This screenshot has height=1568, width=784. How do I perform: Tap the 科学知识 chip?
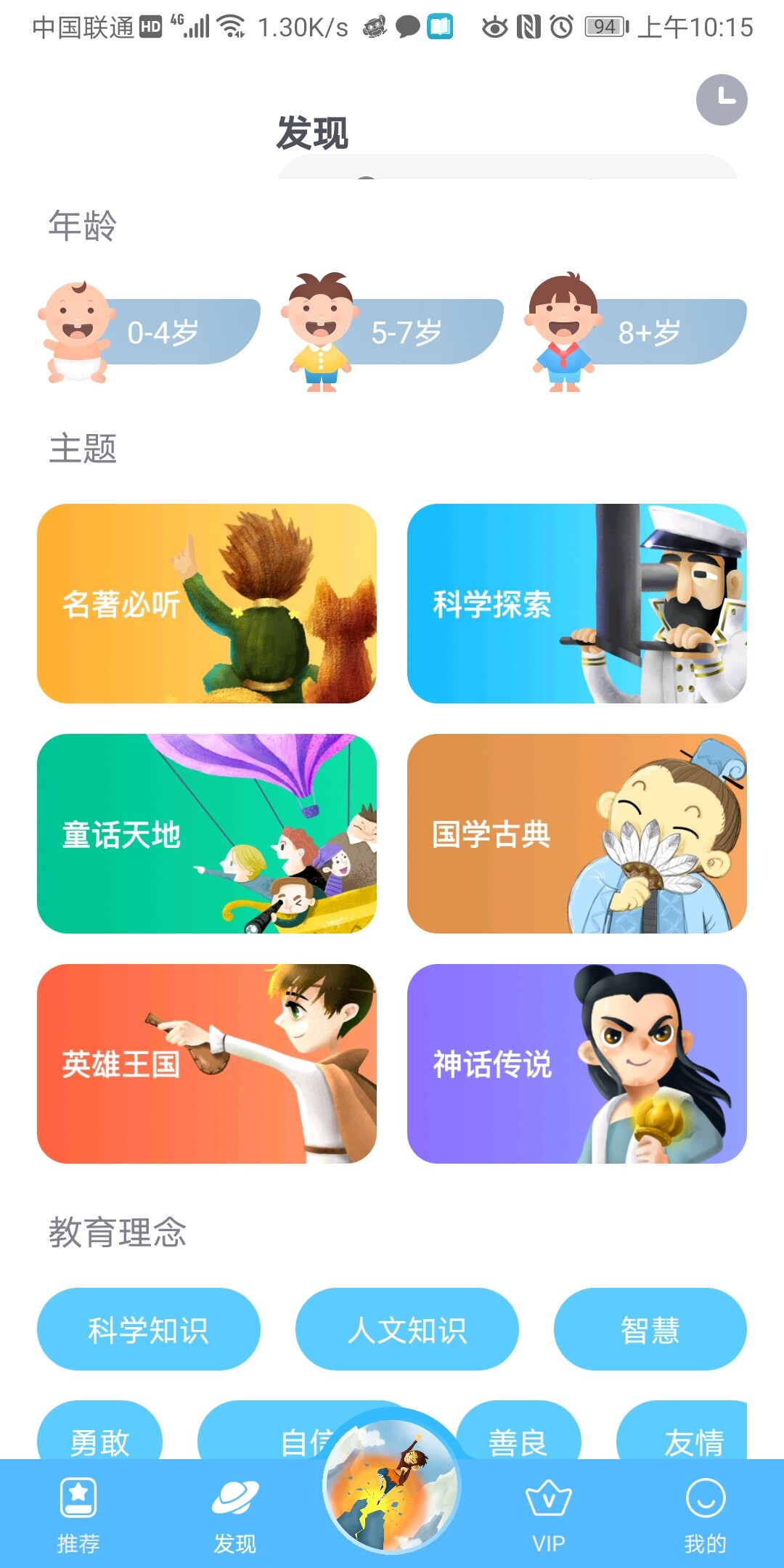tap(149, 1329)
